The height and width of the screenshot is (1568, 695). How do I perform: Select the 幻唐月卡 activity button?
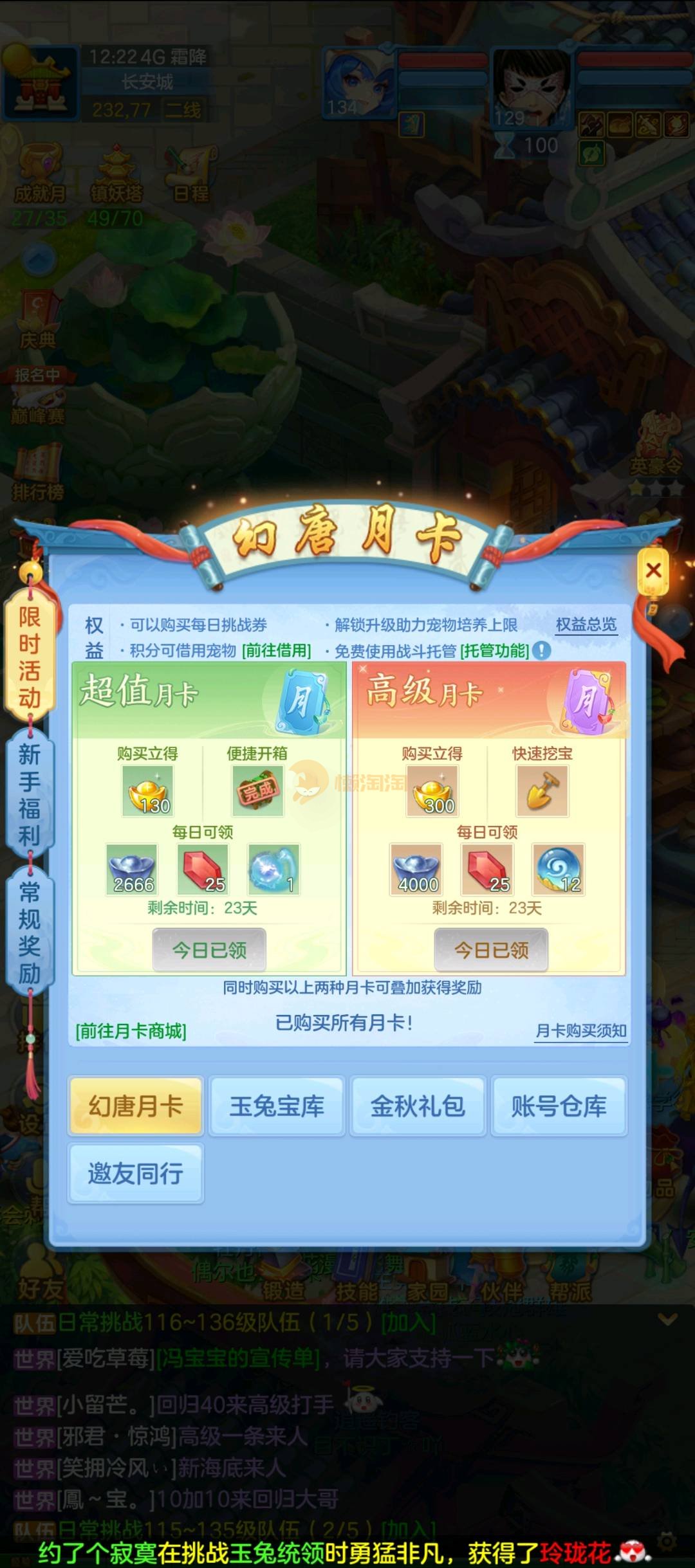click(x=136, y=1106)
